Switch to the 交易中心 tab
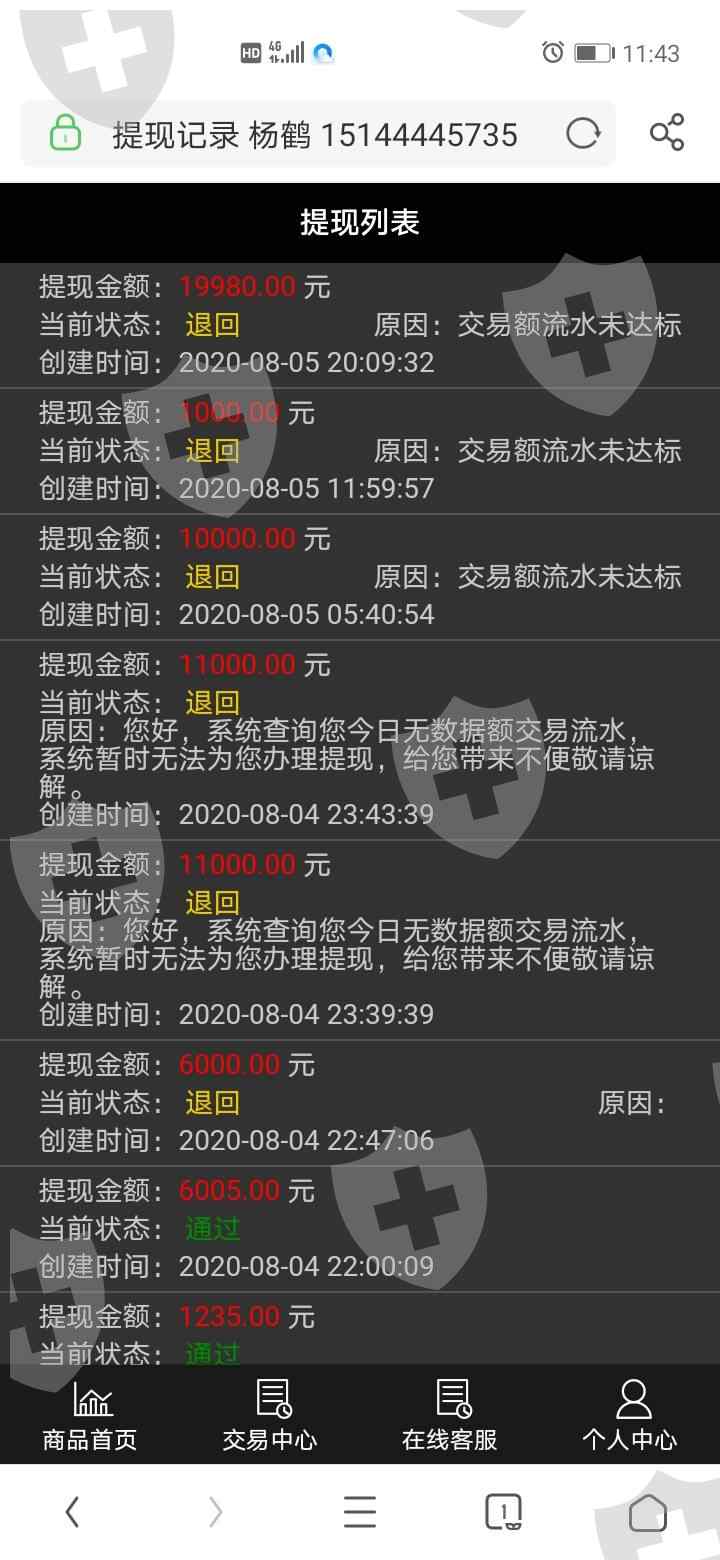720x1560 pixels. (270, 1414)
